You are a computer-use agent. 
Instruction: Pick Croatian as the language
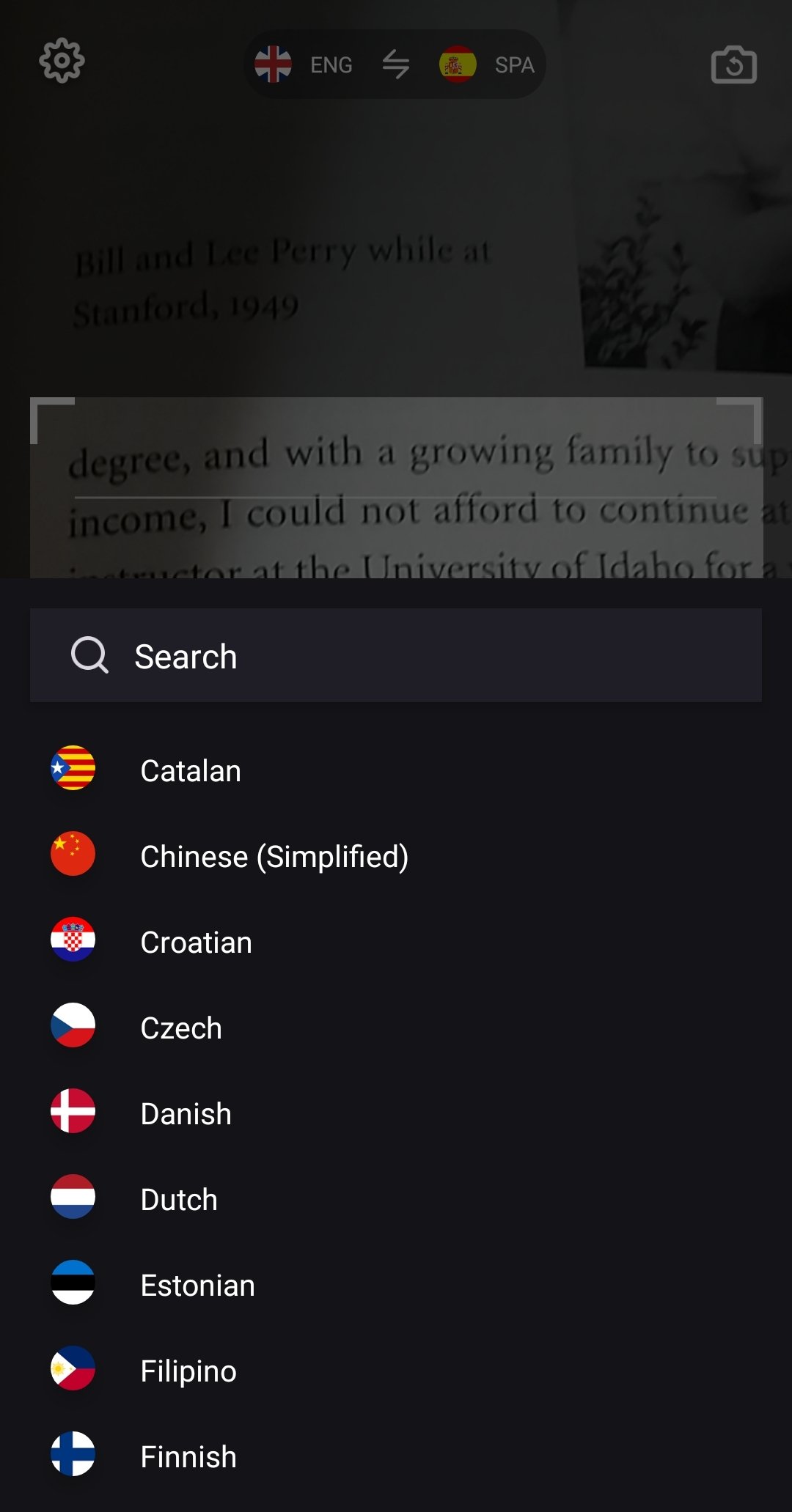(396, 941)
